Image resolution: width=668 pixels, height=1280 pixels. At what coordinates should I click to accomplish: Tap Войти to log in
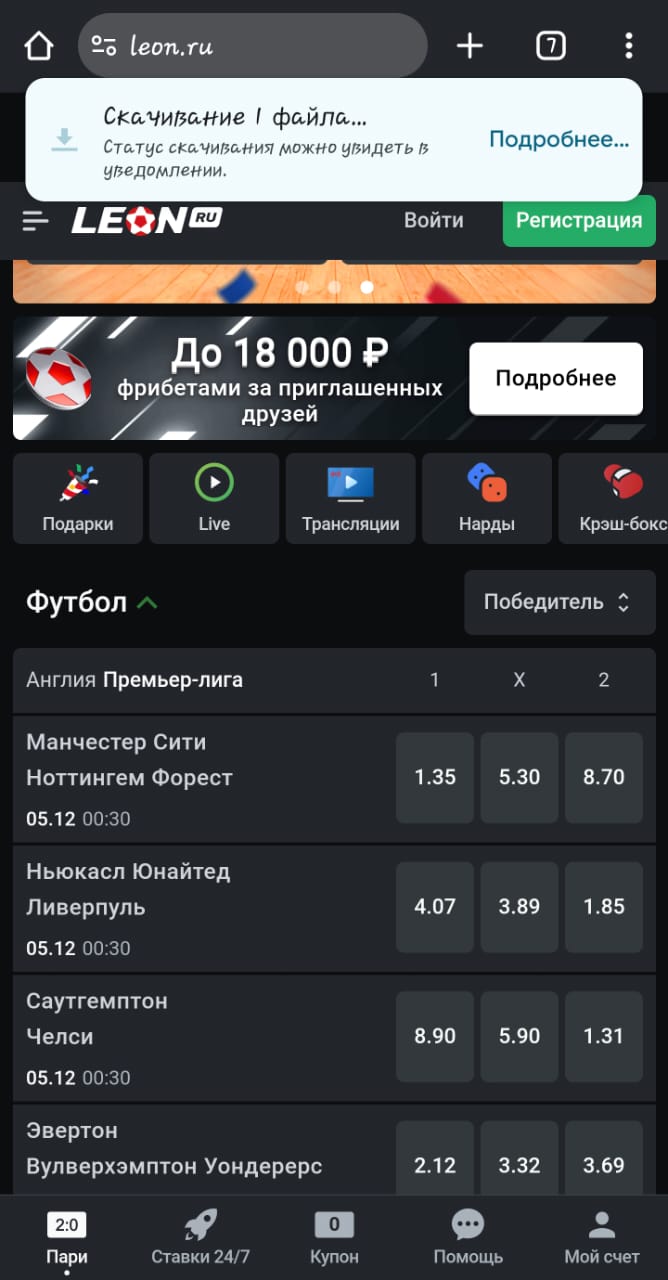pos(433,221)
